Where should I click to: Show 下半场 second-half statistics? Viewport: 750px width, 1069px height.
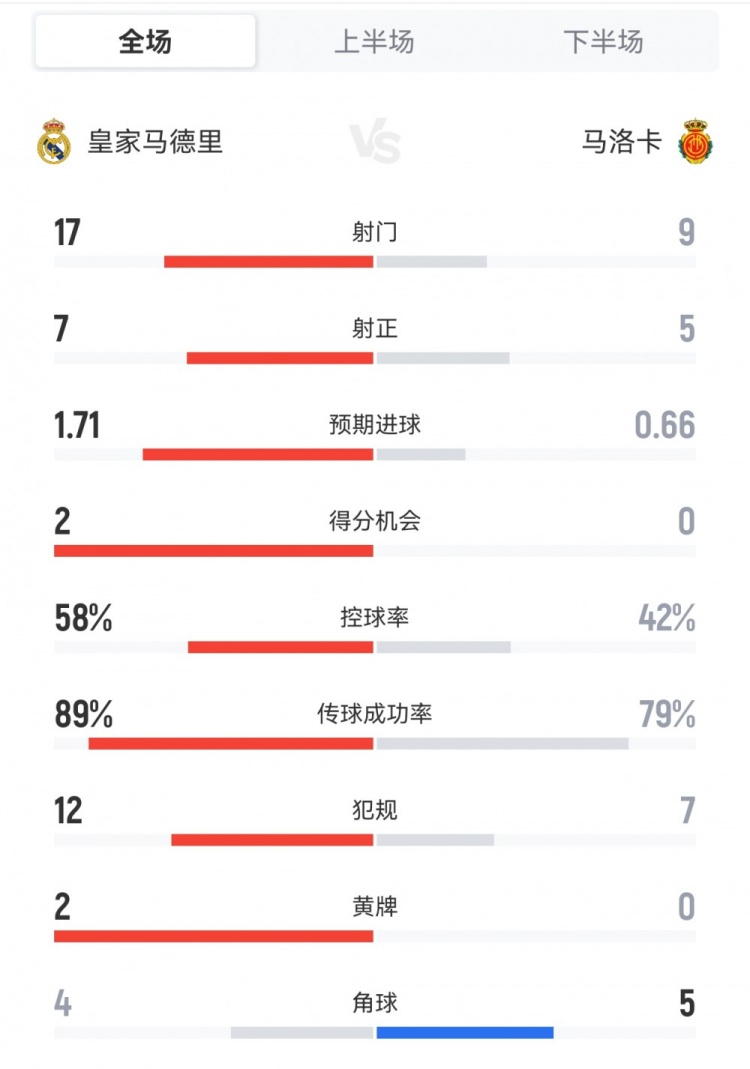click(603, 42)
